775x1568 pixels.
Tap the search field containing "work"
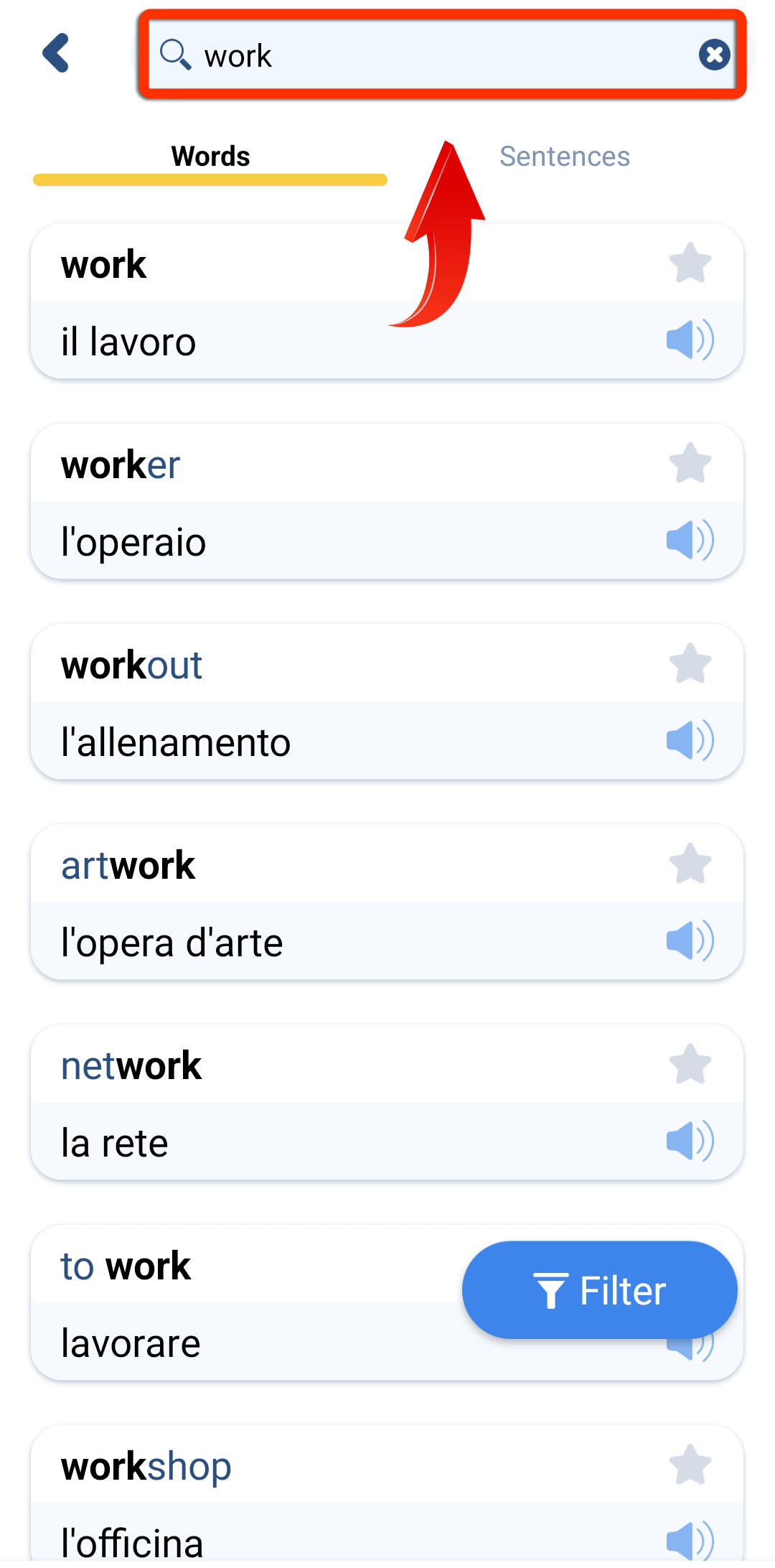(x=443, y=55)
